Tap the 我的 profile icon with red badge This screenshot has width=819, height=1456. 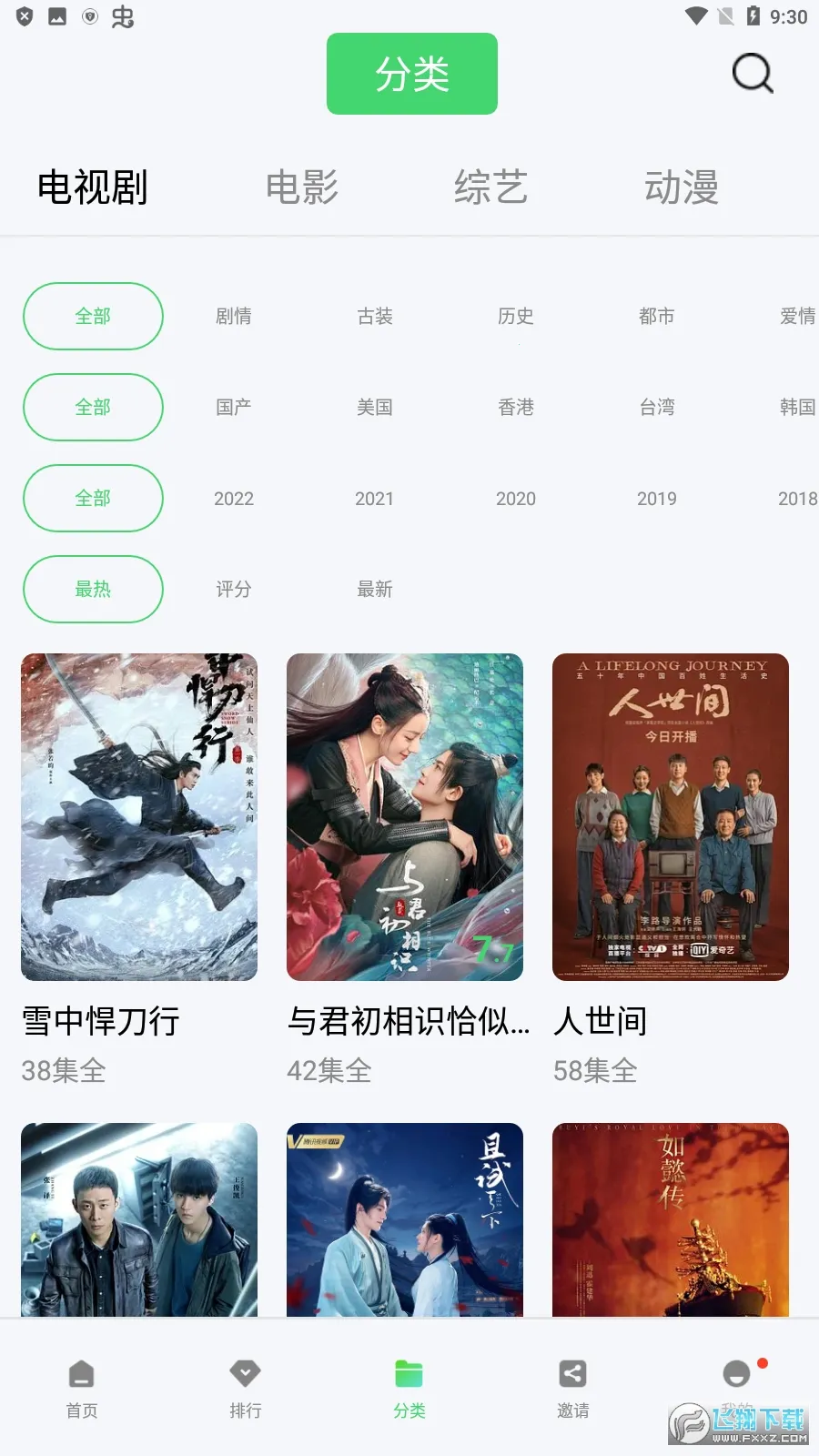coord(736,1374)
